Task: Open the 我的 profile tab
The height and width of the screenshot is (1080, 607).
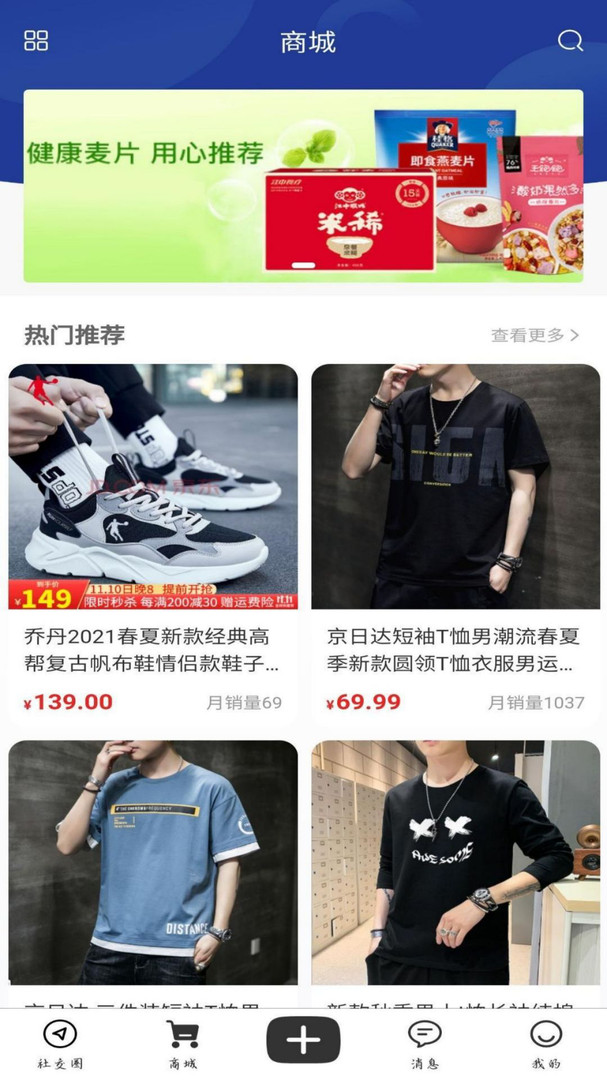Action: pyautogui.click(x=546, y=1044)
